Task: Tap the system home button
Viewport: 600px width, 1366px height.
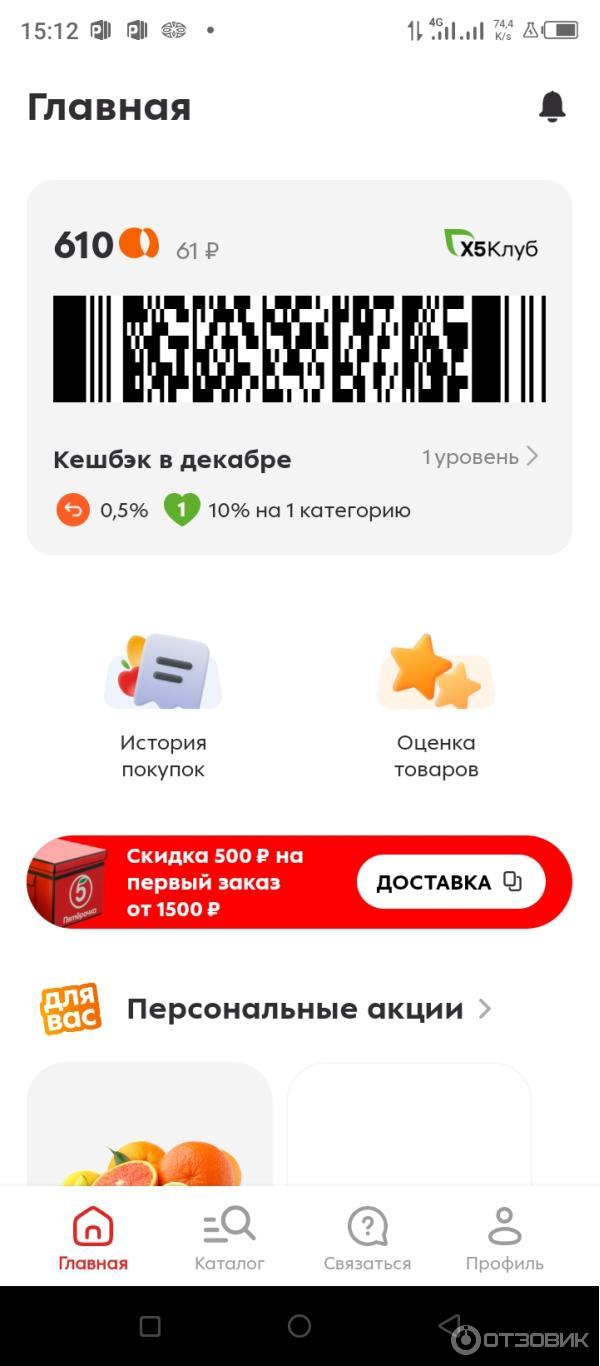Action: click(x=299, y=1326)
